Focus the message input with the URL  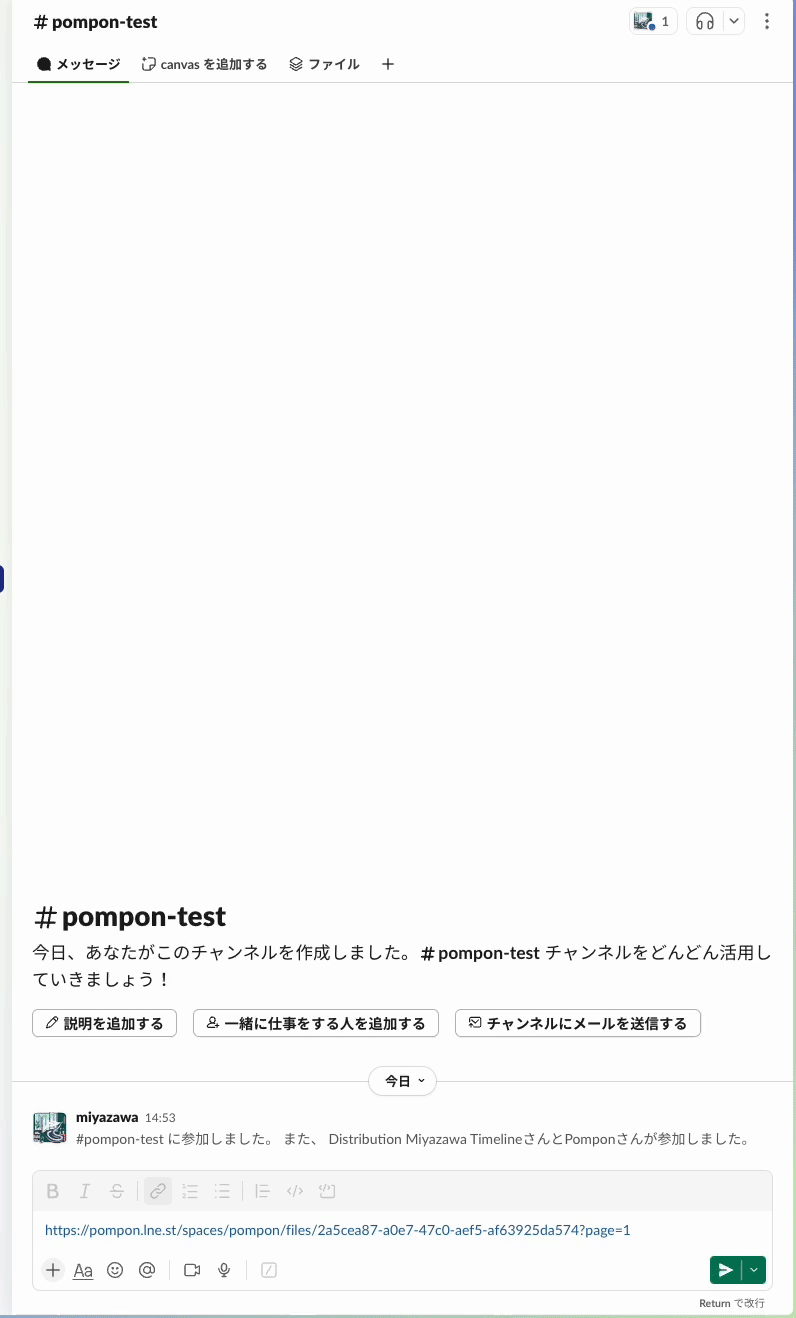tap(400, 1230)
